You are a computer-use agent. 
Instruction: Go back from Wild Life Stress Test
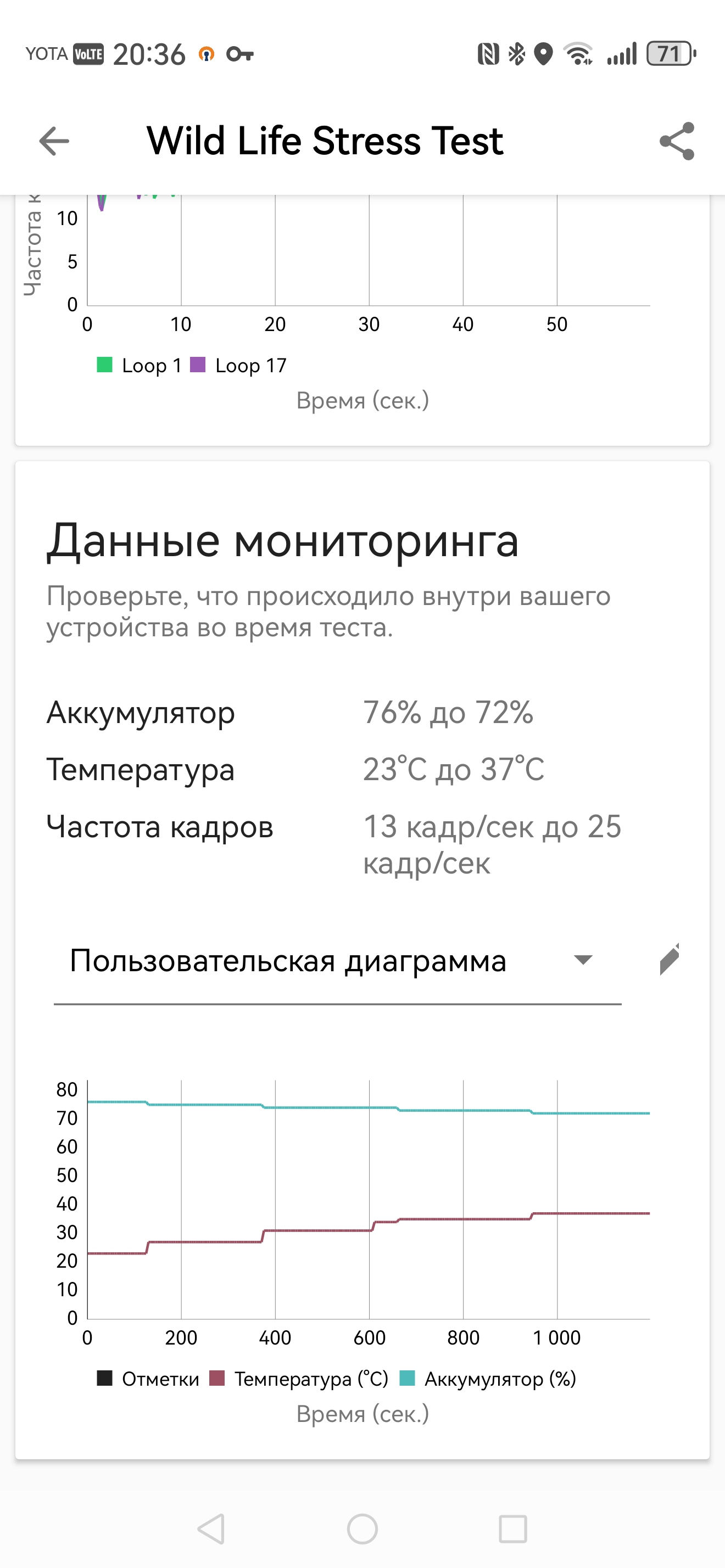[54, 141]
